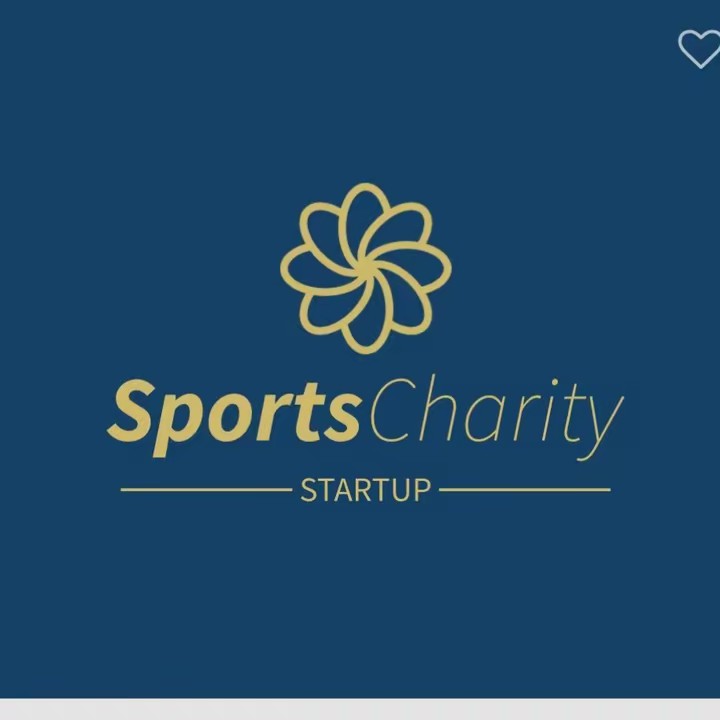Favorite the Sports Charity logo with the heart
The width and height of the screenshot is (720, 720).
click(x=698, y=48)
